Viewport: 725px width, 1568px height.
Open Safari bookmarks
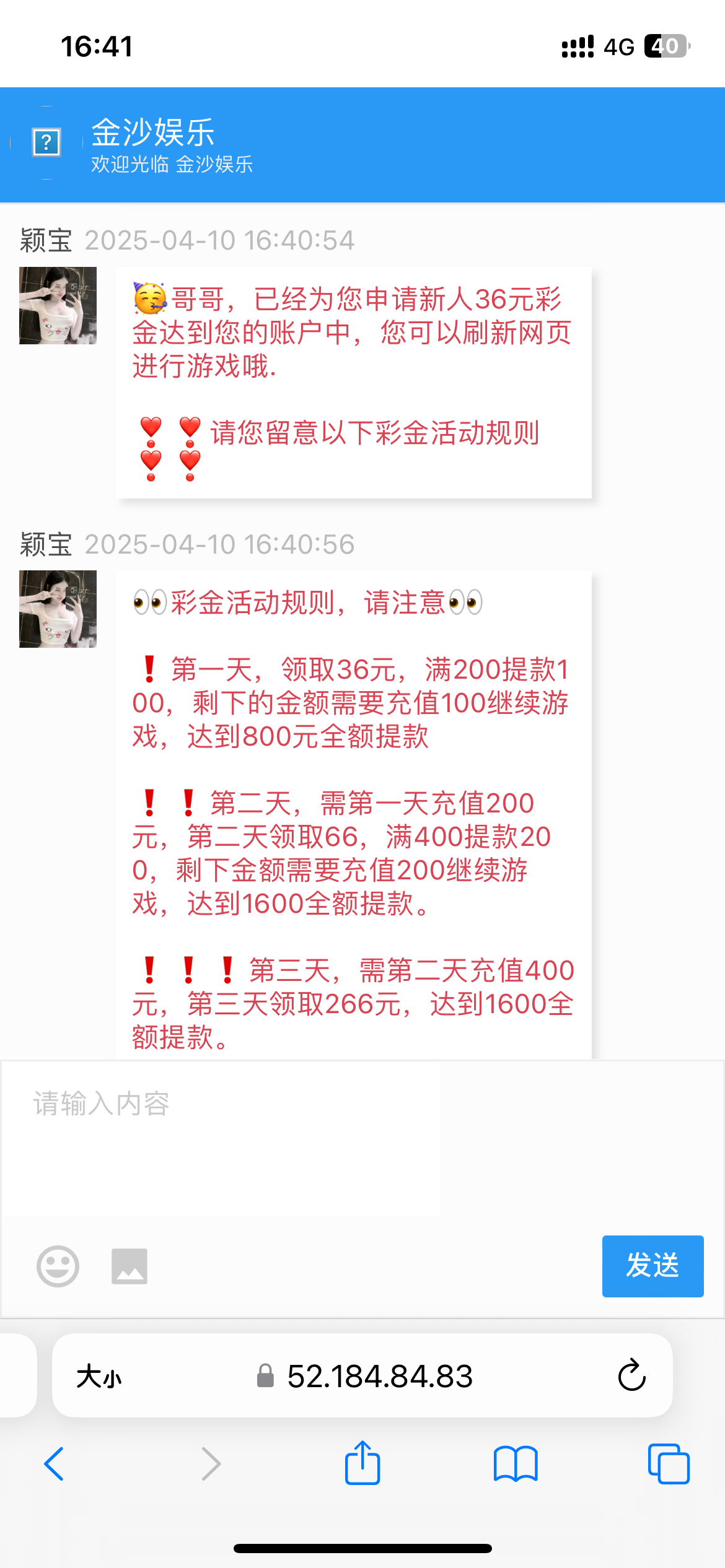click(516, 1464)
